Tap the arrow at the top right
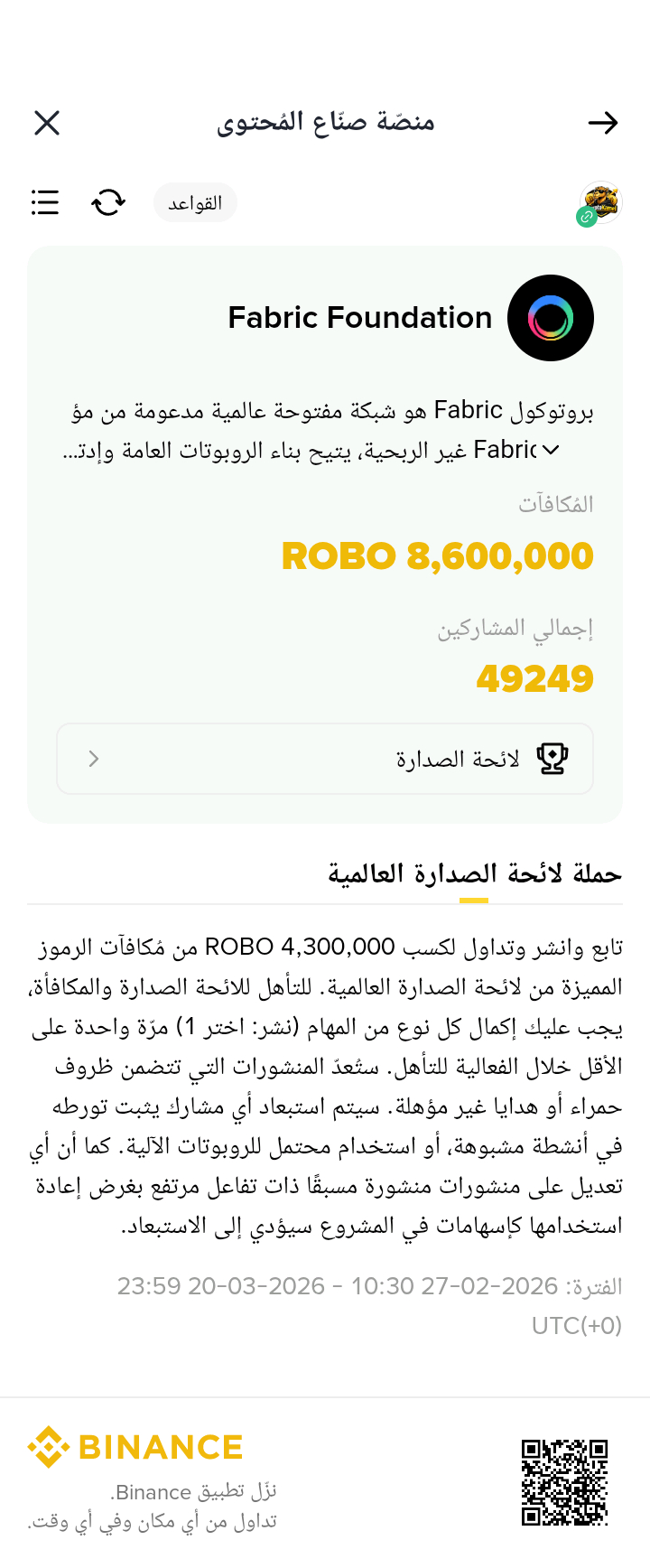This screenshot has width=650, height=1568. click(x=602, y=123)
